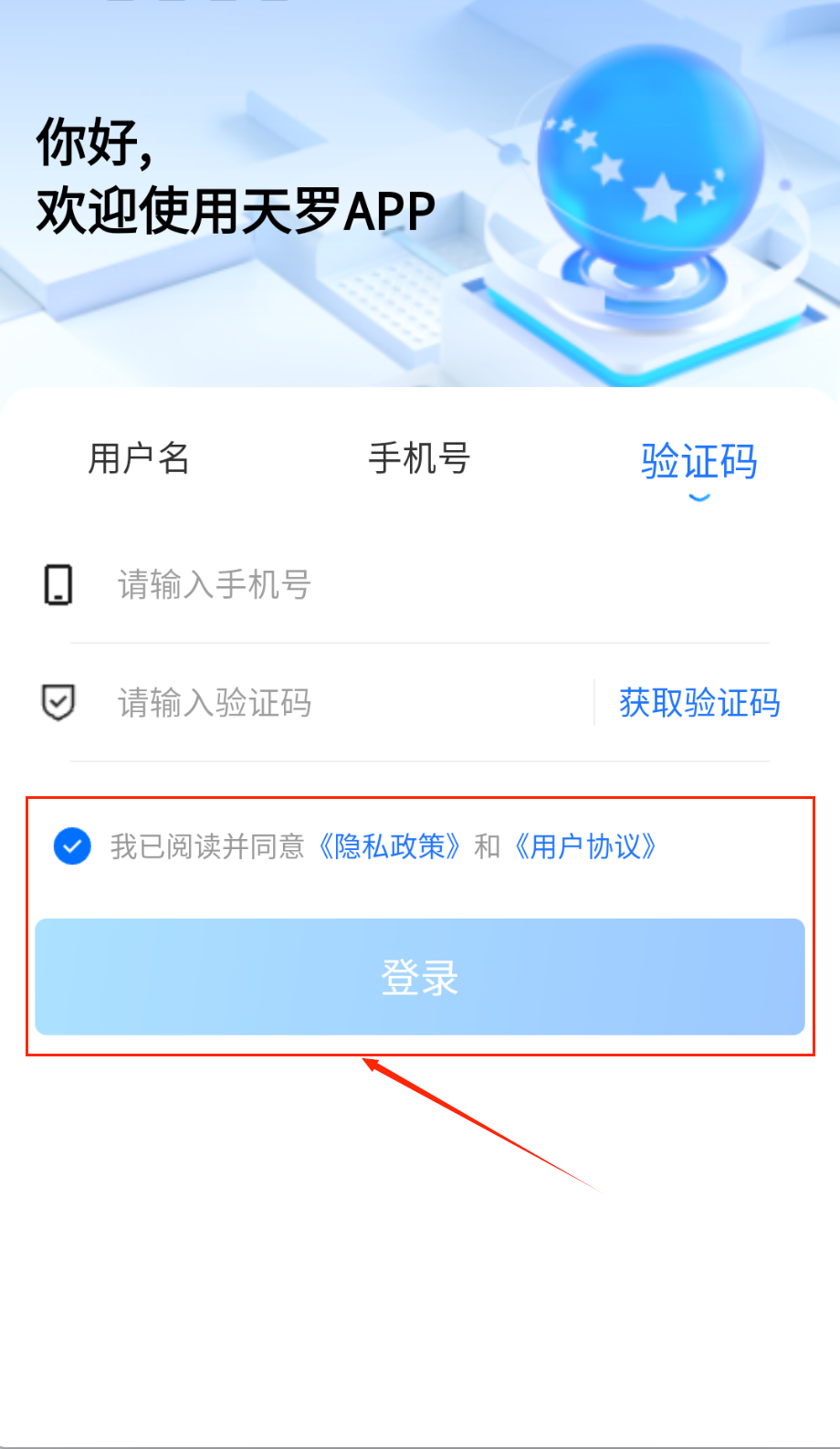Open the 《隐私政策》 link

tap(389, 846)
